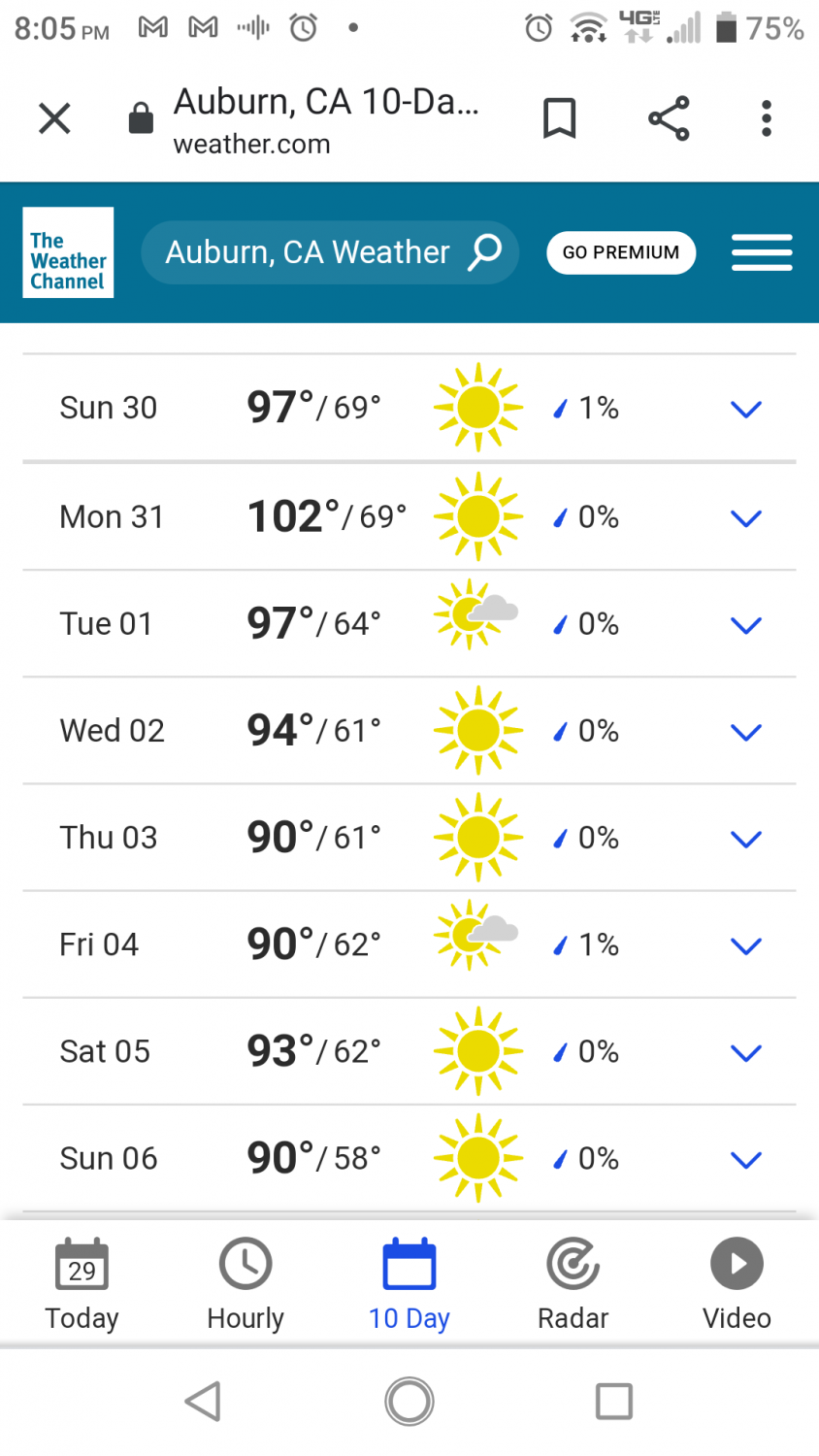Bookmark this weather page
The height and width of the screenshot is (1456, 819).
559,119
